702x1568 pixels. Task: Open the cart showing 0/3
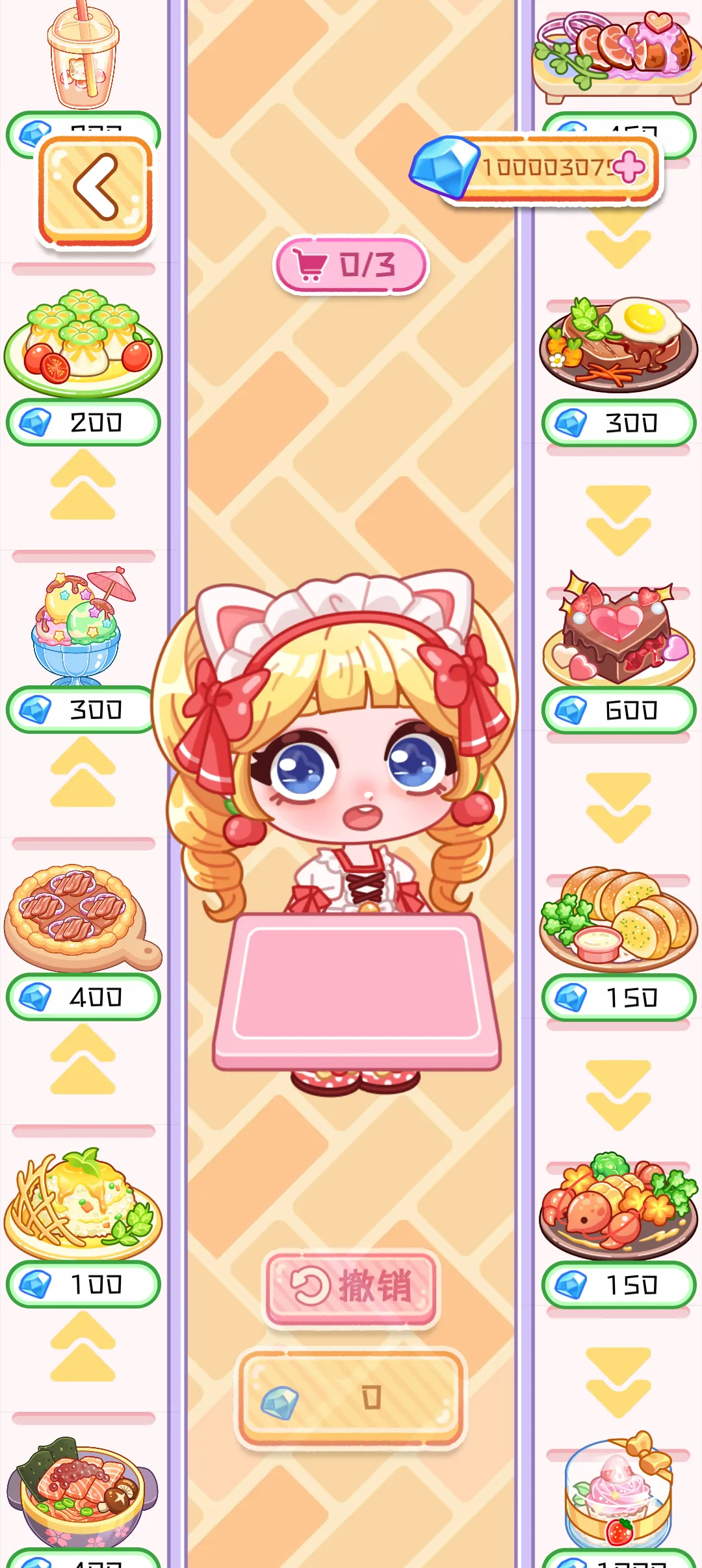click(350, 265)
